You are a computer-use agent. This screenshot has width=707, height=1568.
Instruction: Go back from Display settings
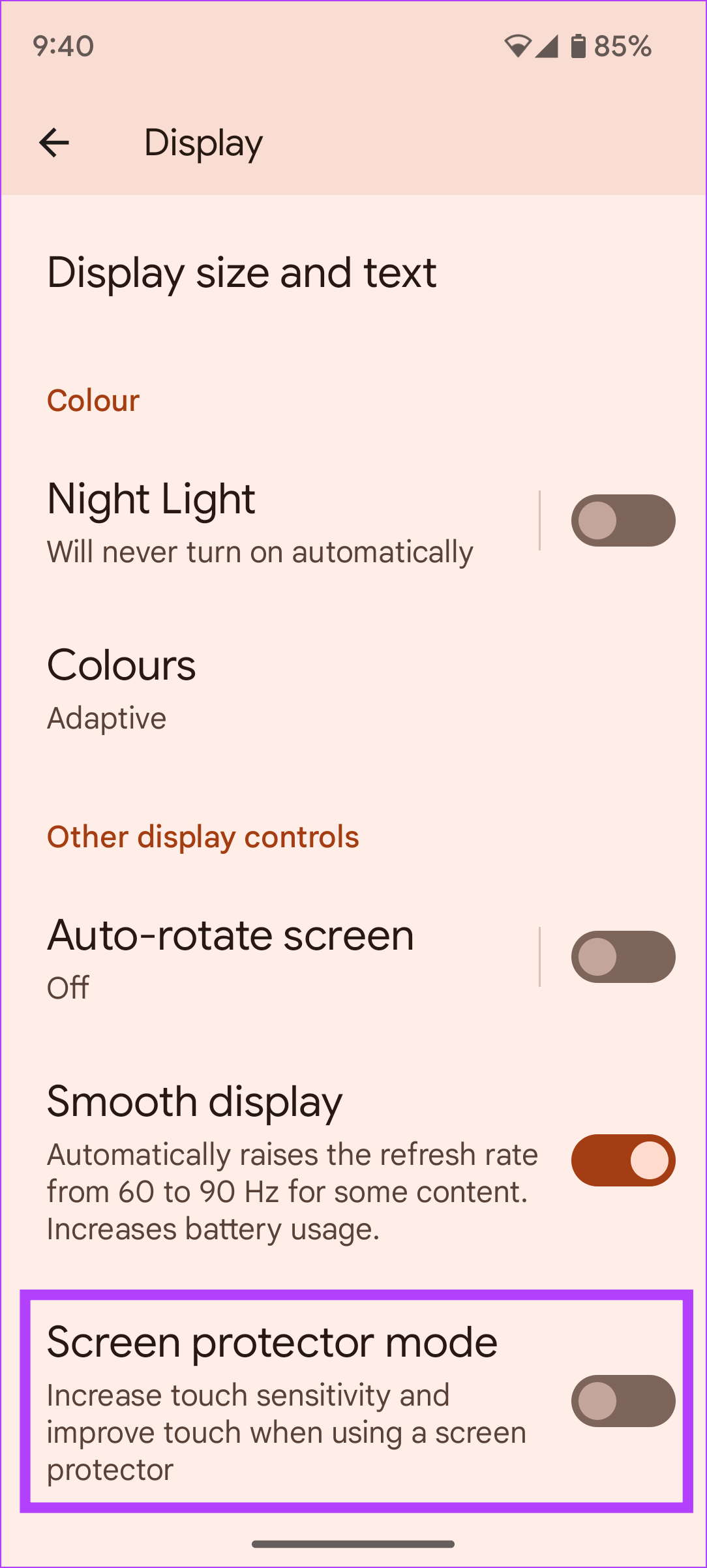pos(54,143)
